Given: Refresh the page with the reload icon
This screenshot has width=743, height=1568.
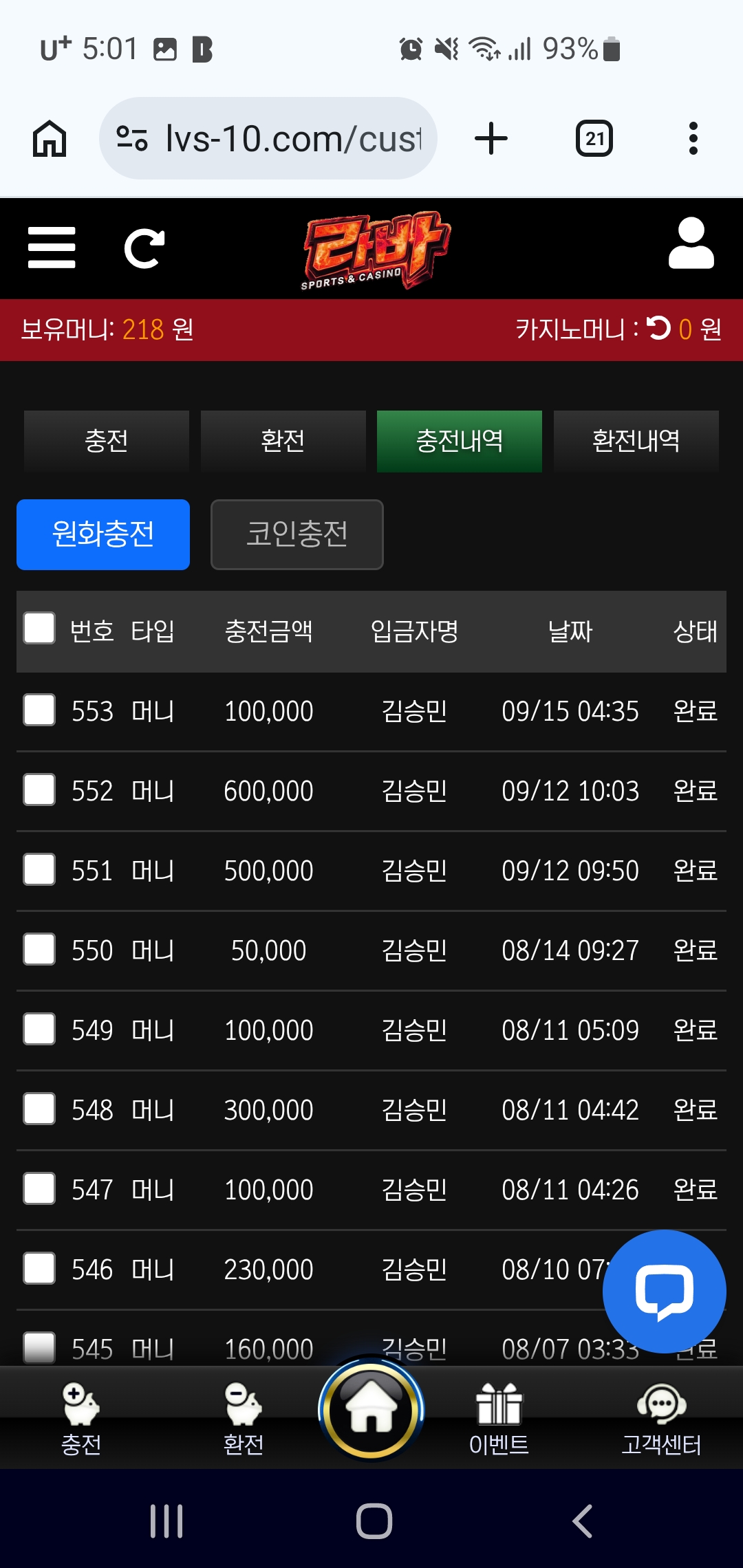Looking at the screenshot, I should coord(144,248).
